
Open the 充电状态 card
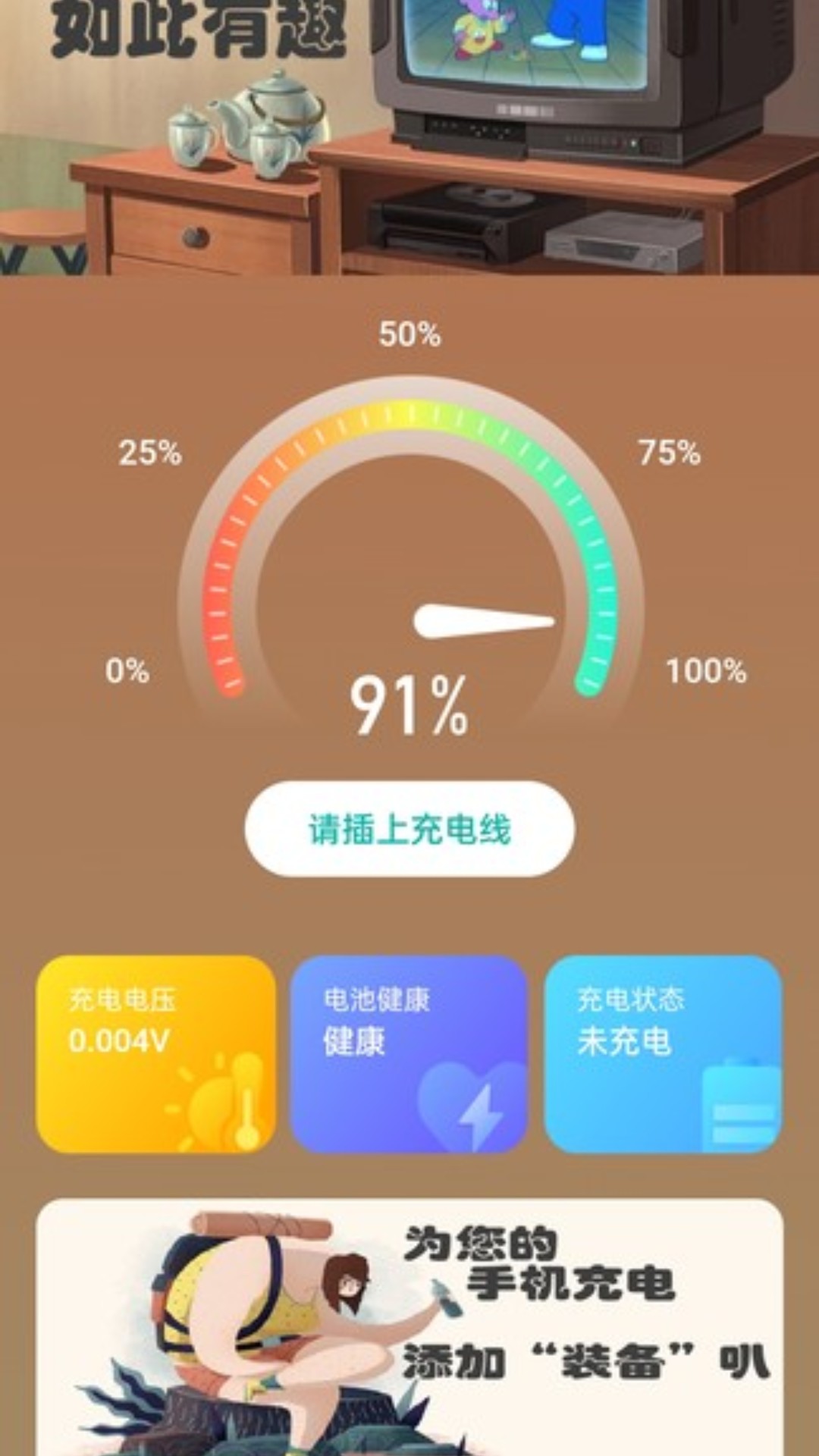(x=663, y=1054)
